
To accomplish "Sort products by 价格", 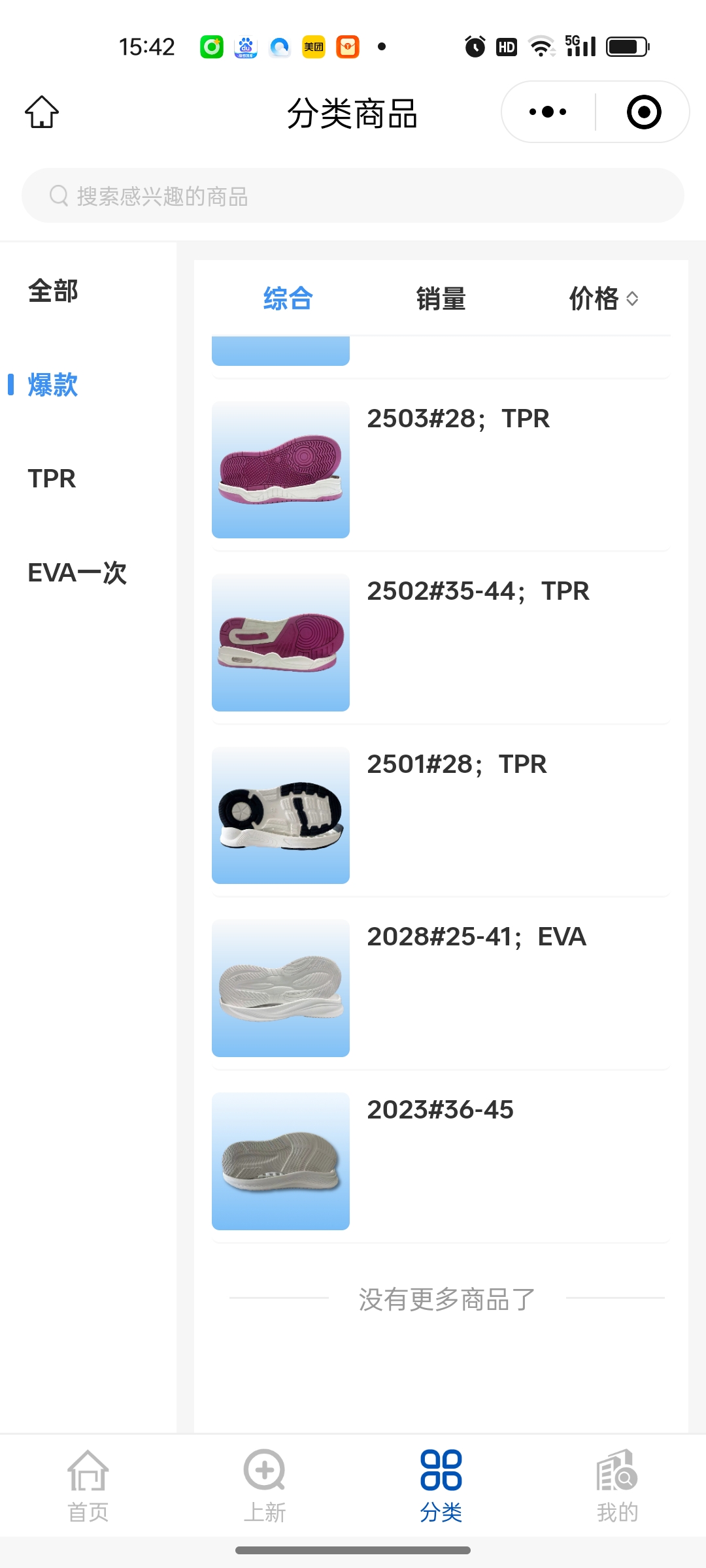I will tap(603, 299).
